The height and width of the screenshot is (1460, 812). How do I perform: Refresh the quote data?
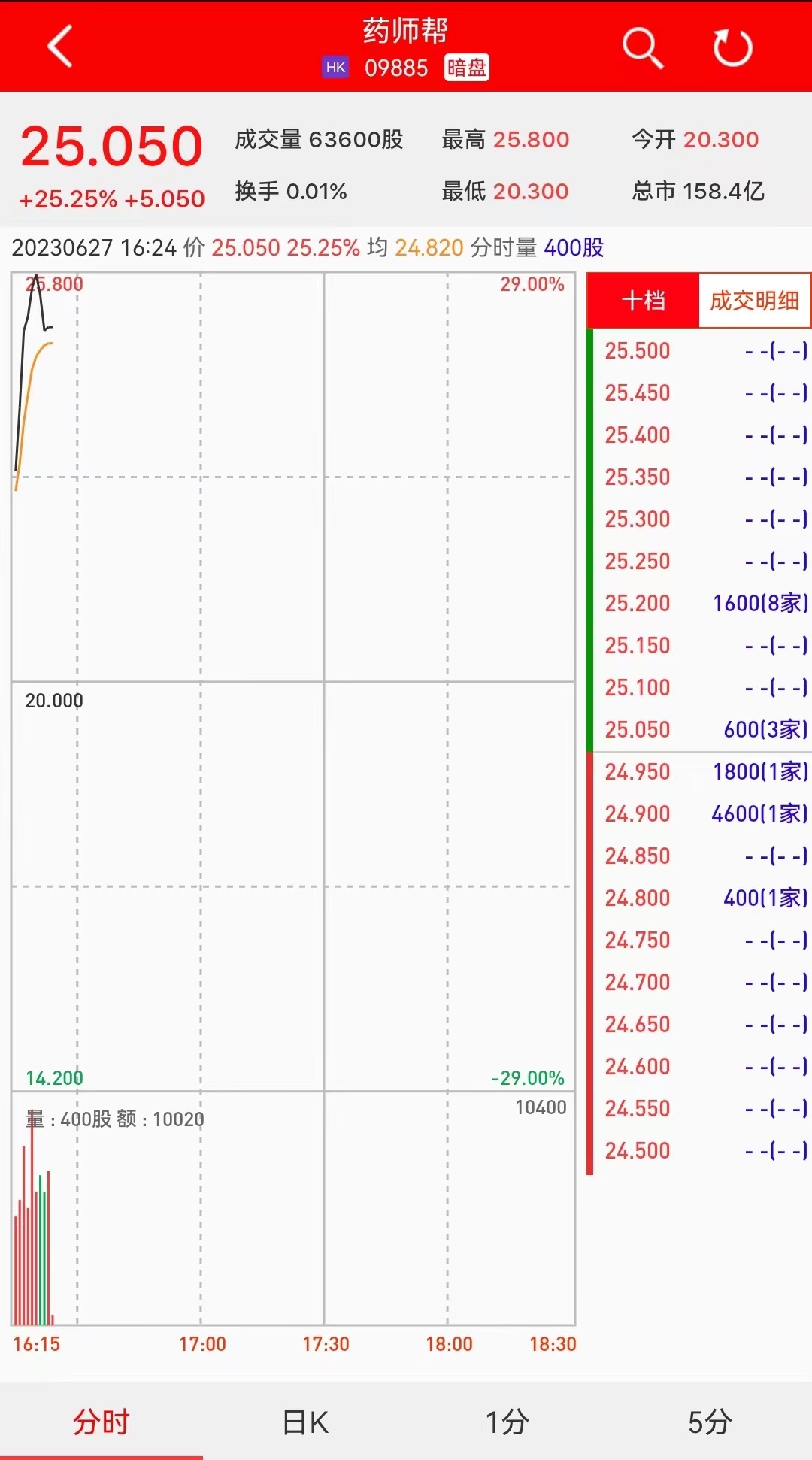point(732,48)
